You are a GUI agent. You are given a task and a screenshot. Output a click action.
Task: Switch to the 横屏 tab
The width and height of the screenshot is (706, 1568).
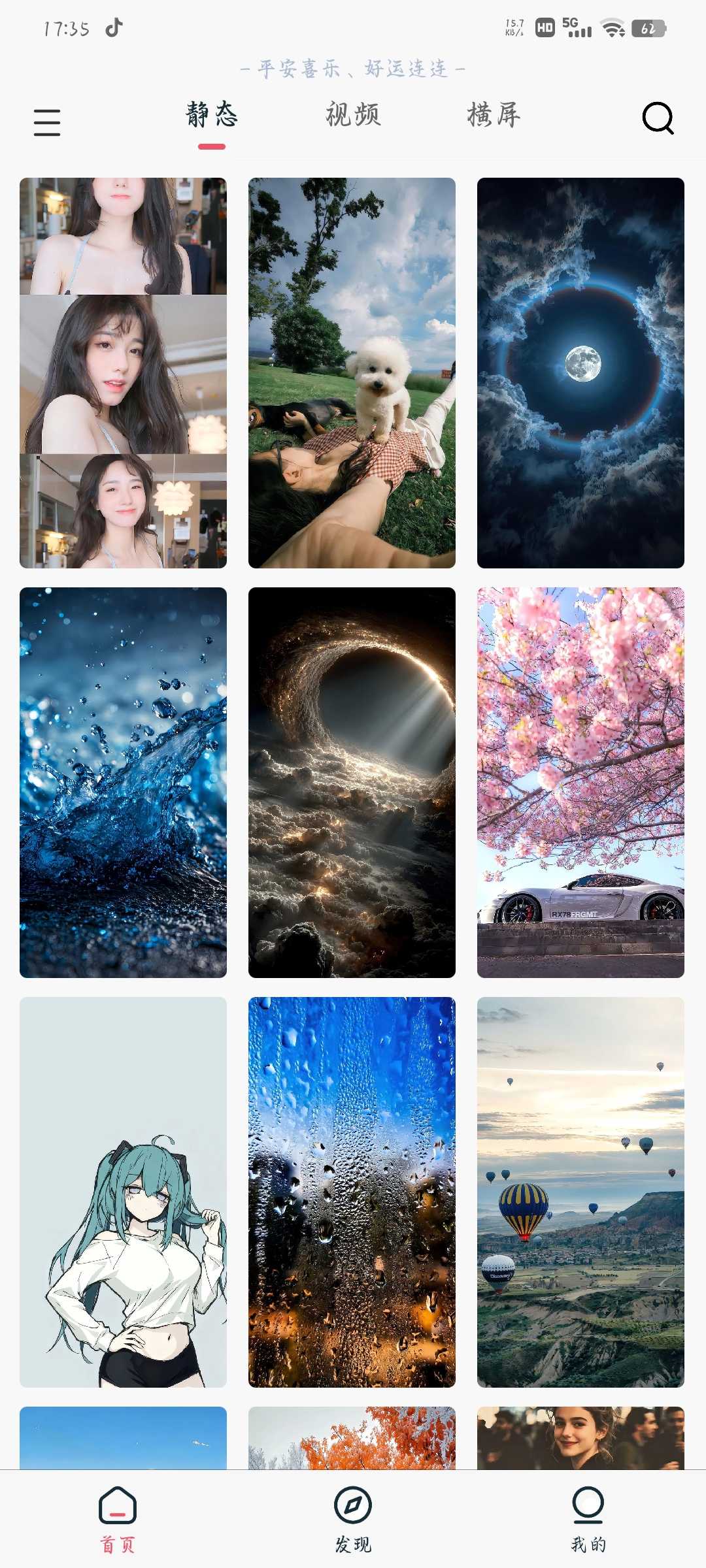(x=494, y=115)
